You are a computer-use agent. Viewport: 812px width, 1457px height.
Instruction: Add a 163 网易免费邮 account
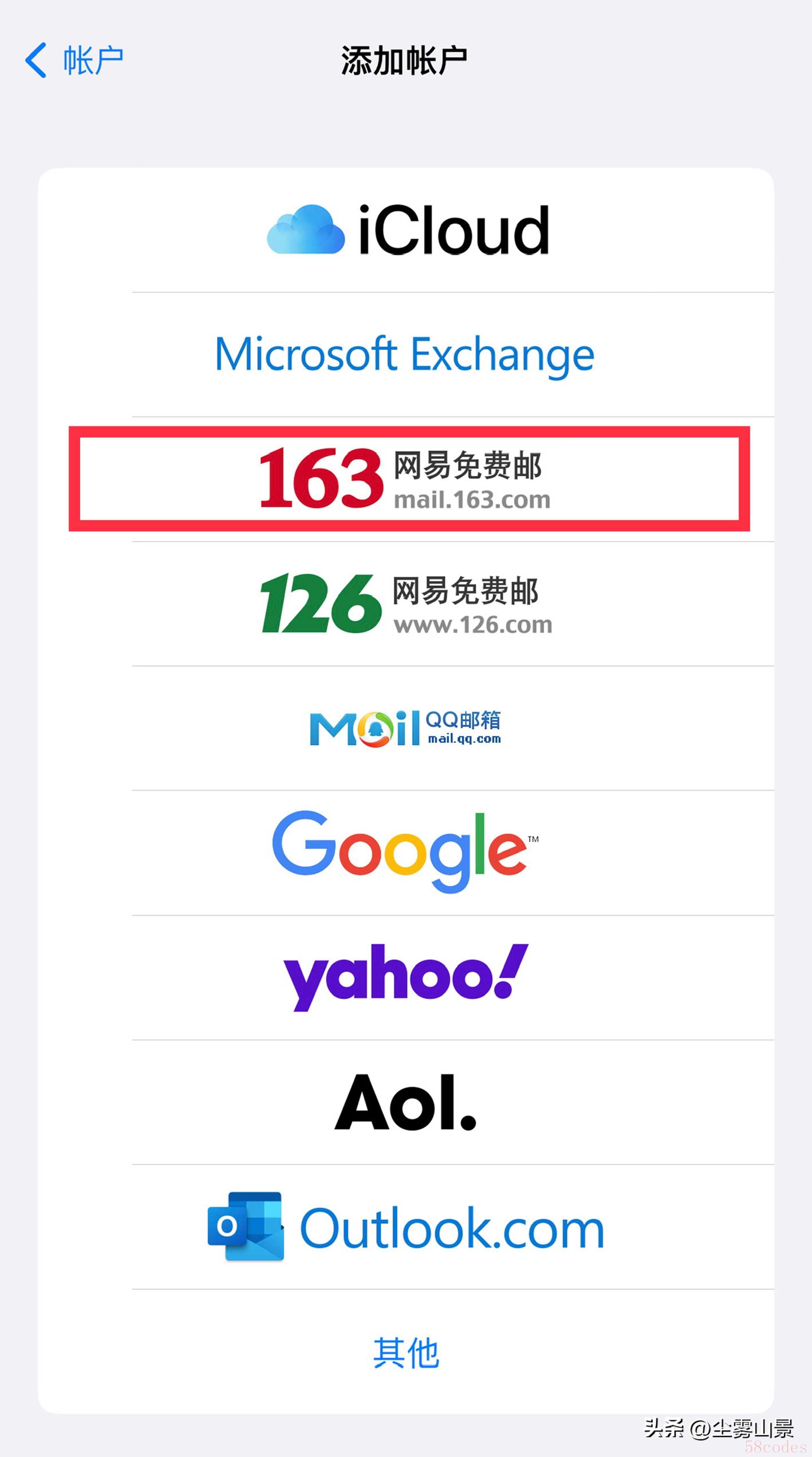coord(405,478)
